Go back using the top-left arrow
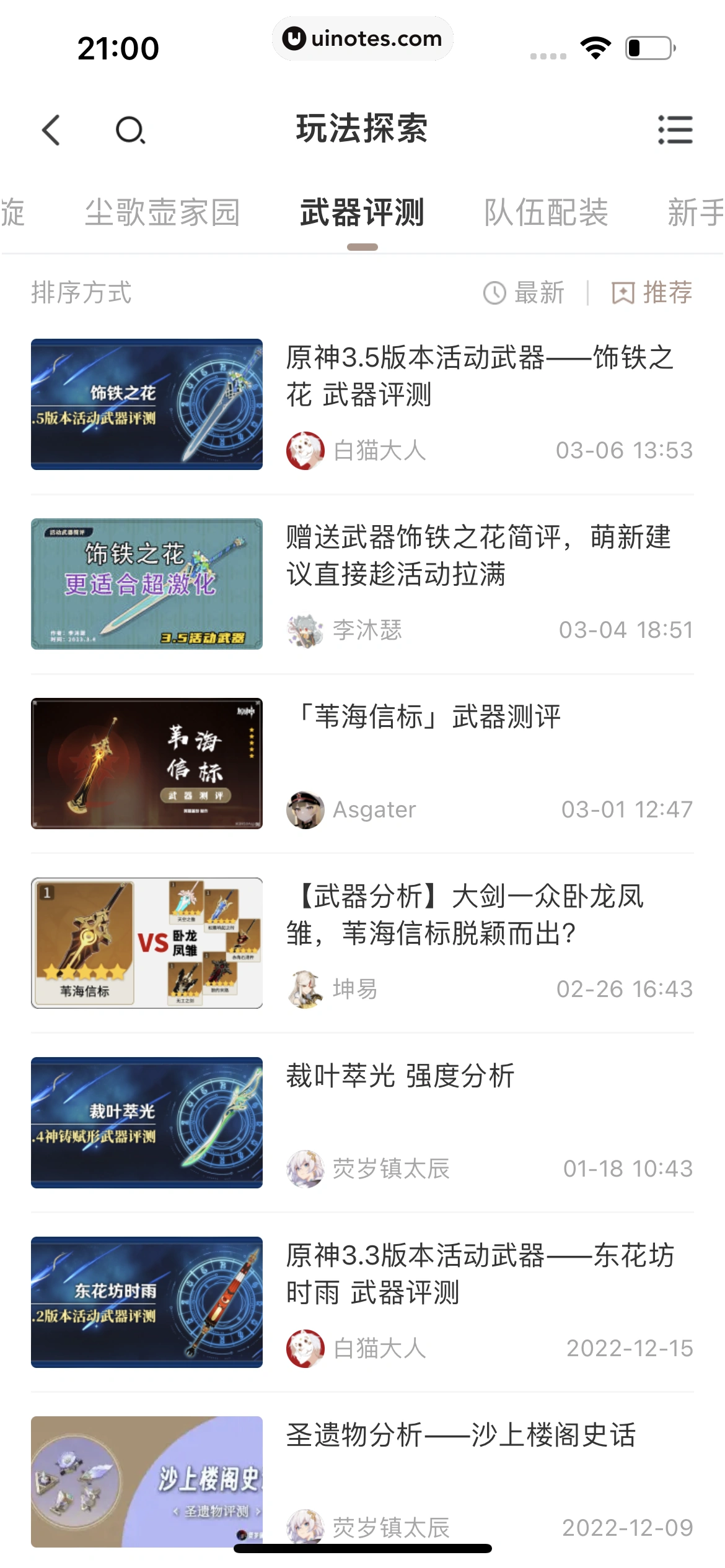Screen dimensions: 725x1568 click(x=51, y=130)
